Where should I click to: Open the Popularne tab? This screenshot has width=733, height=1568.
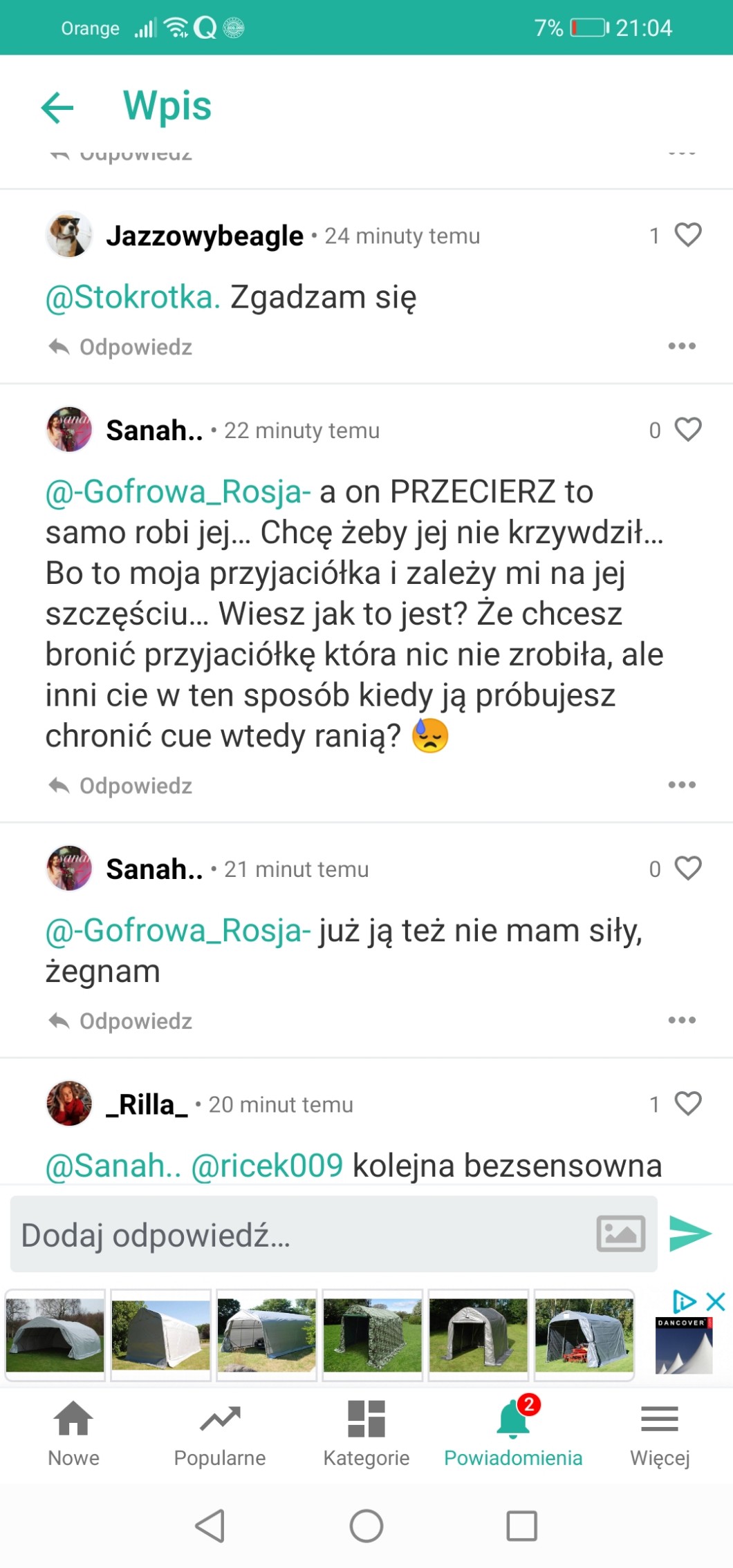(220, 1432)
